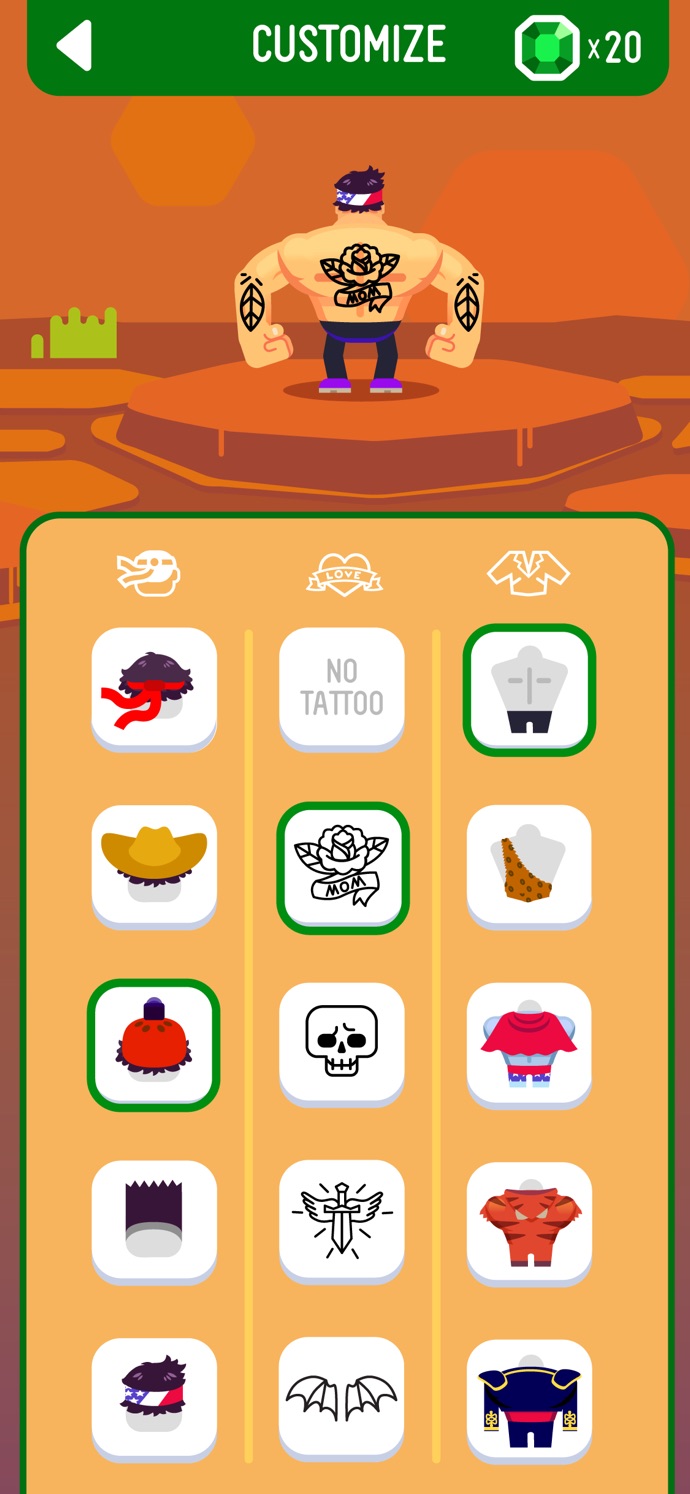Screen dimensions: 690x1494
Task: Choose the Mom rose tattoo
Action: pos(342,867)
